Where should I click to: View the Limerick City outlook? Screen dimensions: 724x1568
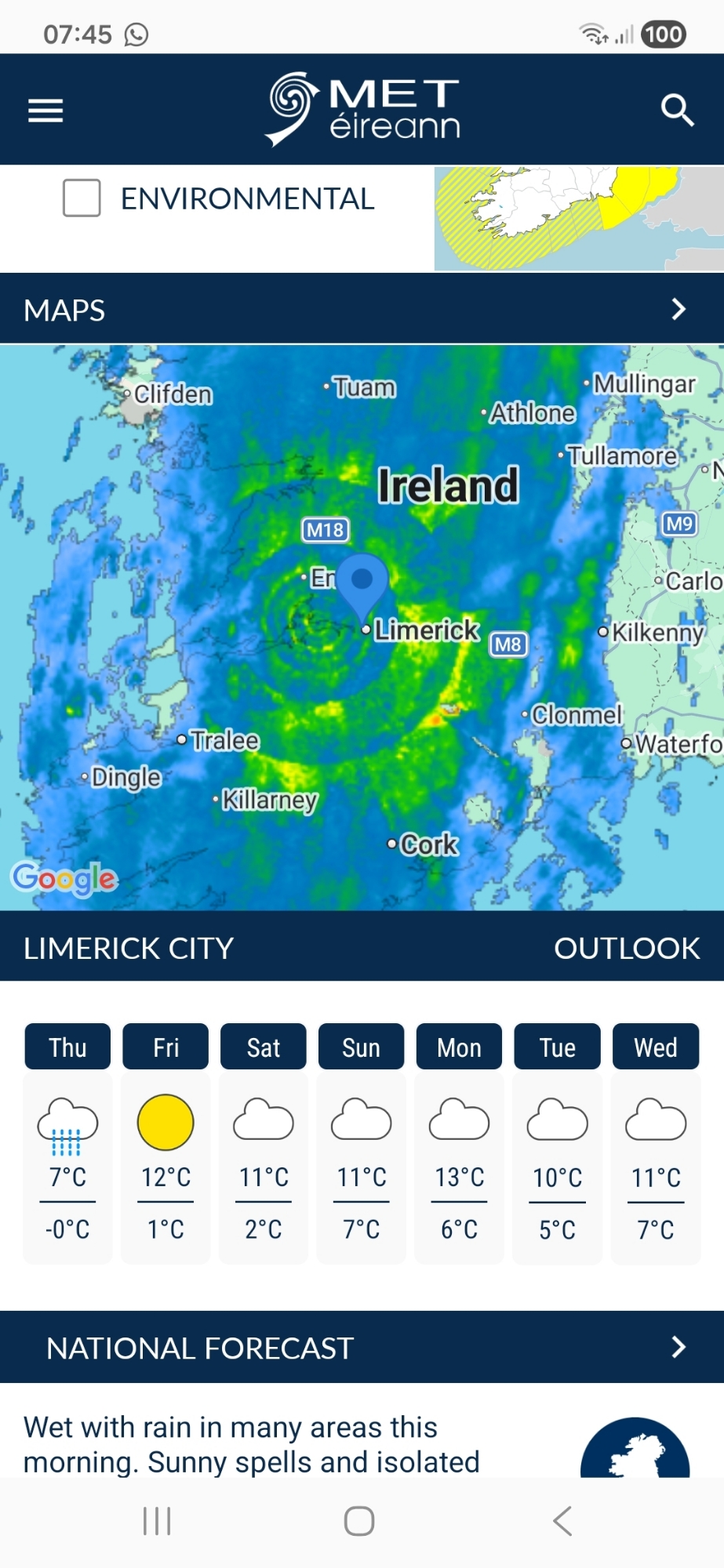(x=626, y=948)
